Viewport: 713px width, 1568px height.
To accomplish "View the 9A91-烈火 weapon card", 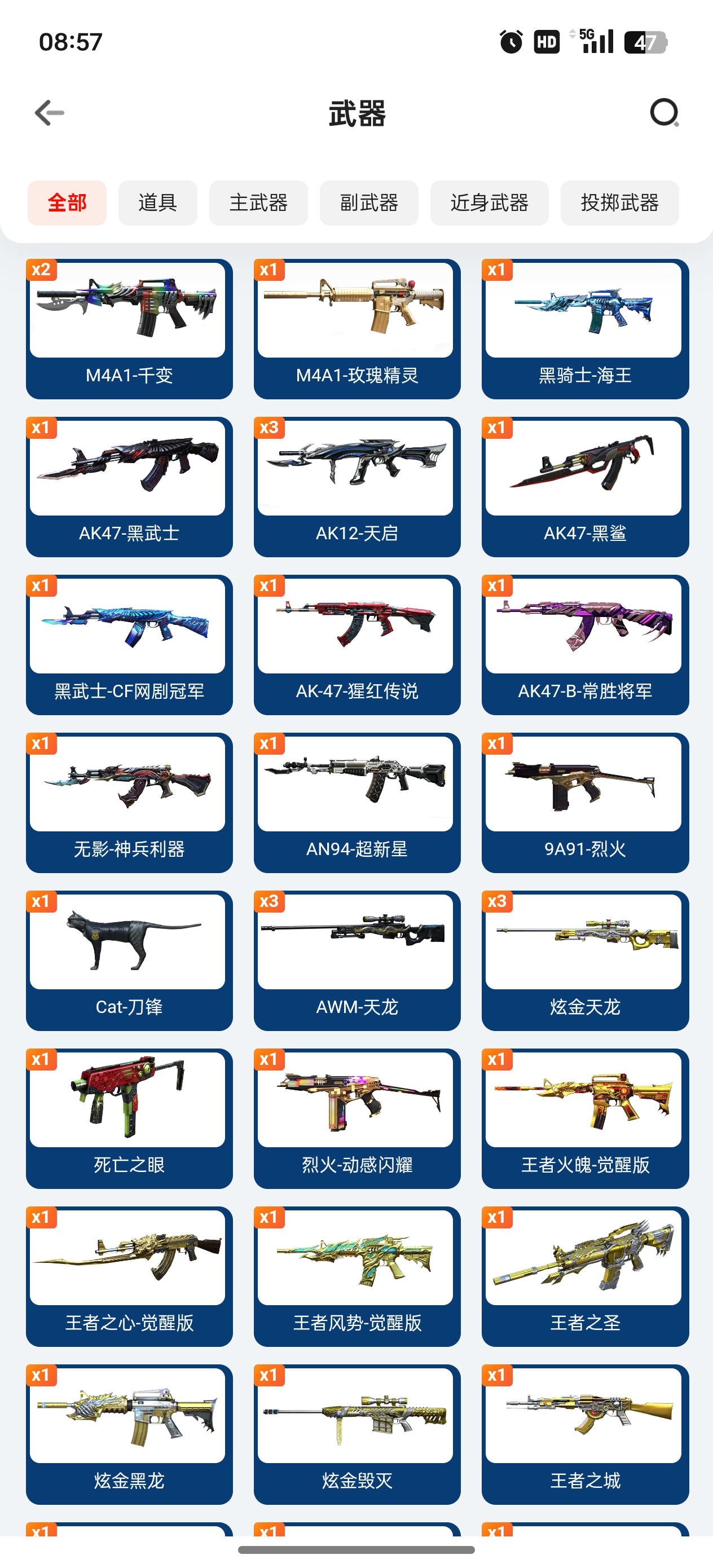I will click(584, 802).
